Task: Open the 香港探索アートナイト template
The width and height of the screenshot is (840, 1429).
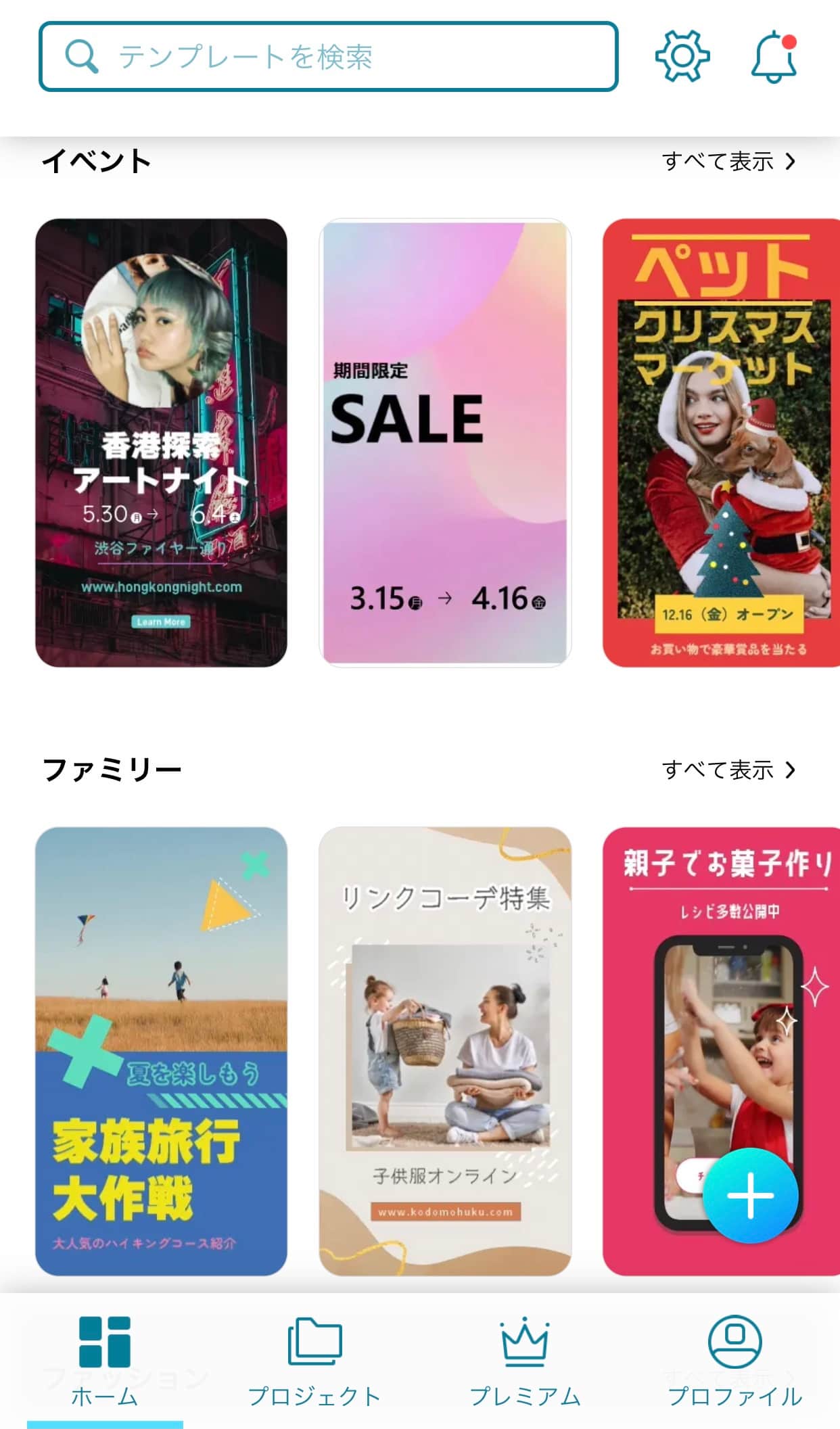Action: coord(161,443)
